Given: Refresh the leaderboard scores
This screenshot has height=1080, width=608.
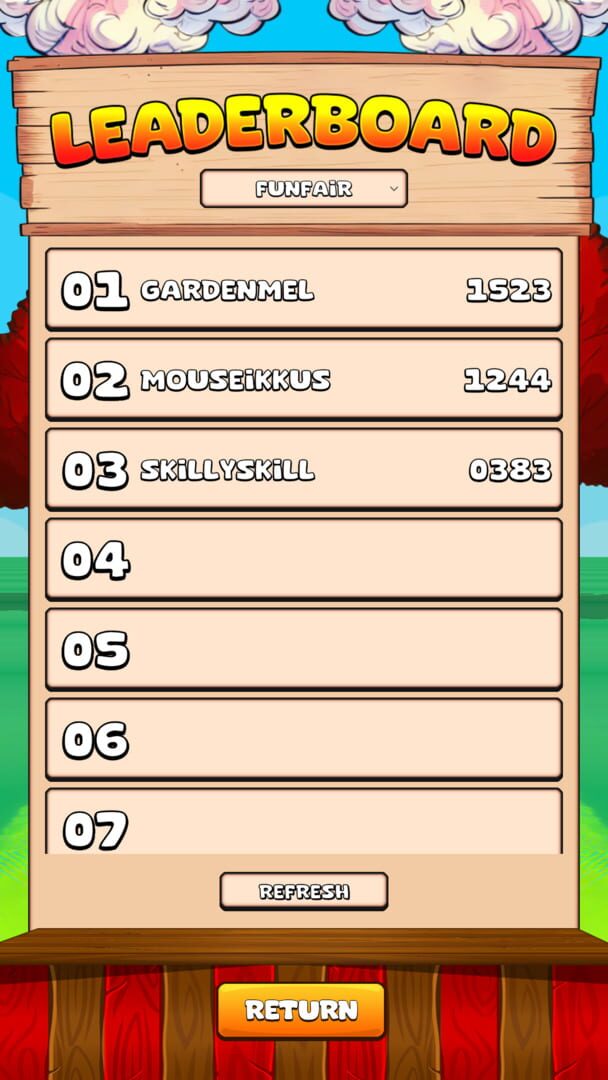Looking at the screenshot, I should [304, 891].
